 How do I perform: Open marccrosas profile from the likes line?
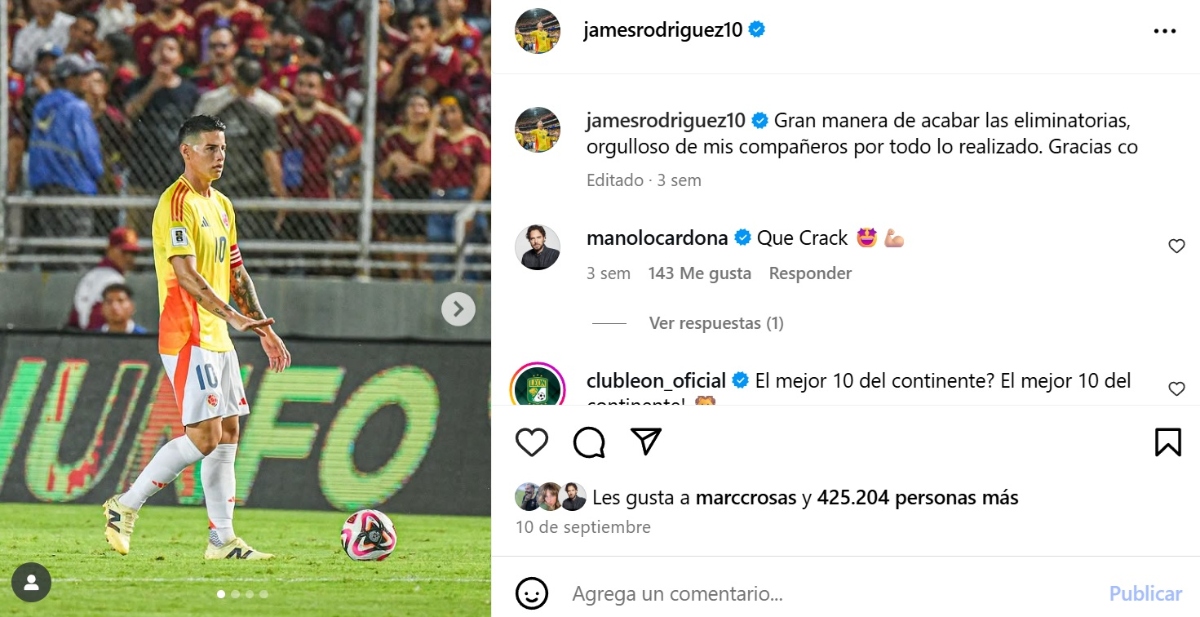click(x=745, y=497)
